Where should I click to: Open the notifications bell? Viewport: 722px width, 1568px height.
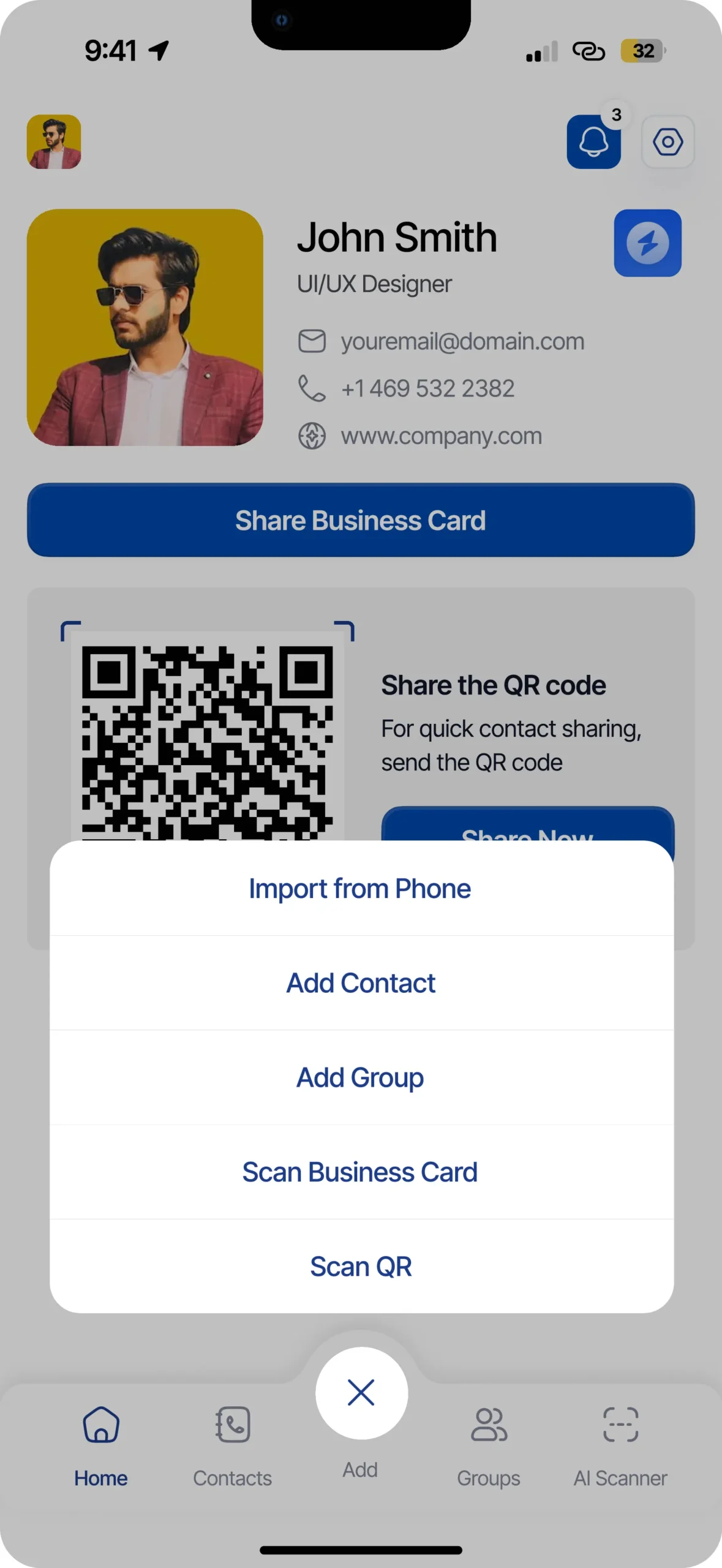tap(593, 142)
